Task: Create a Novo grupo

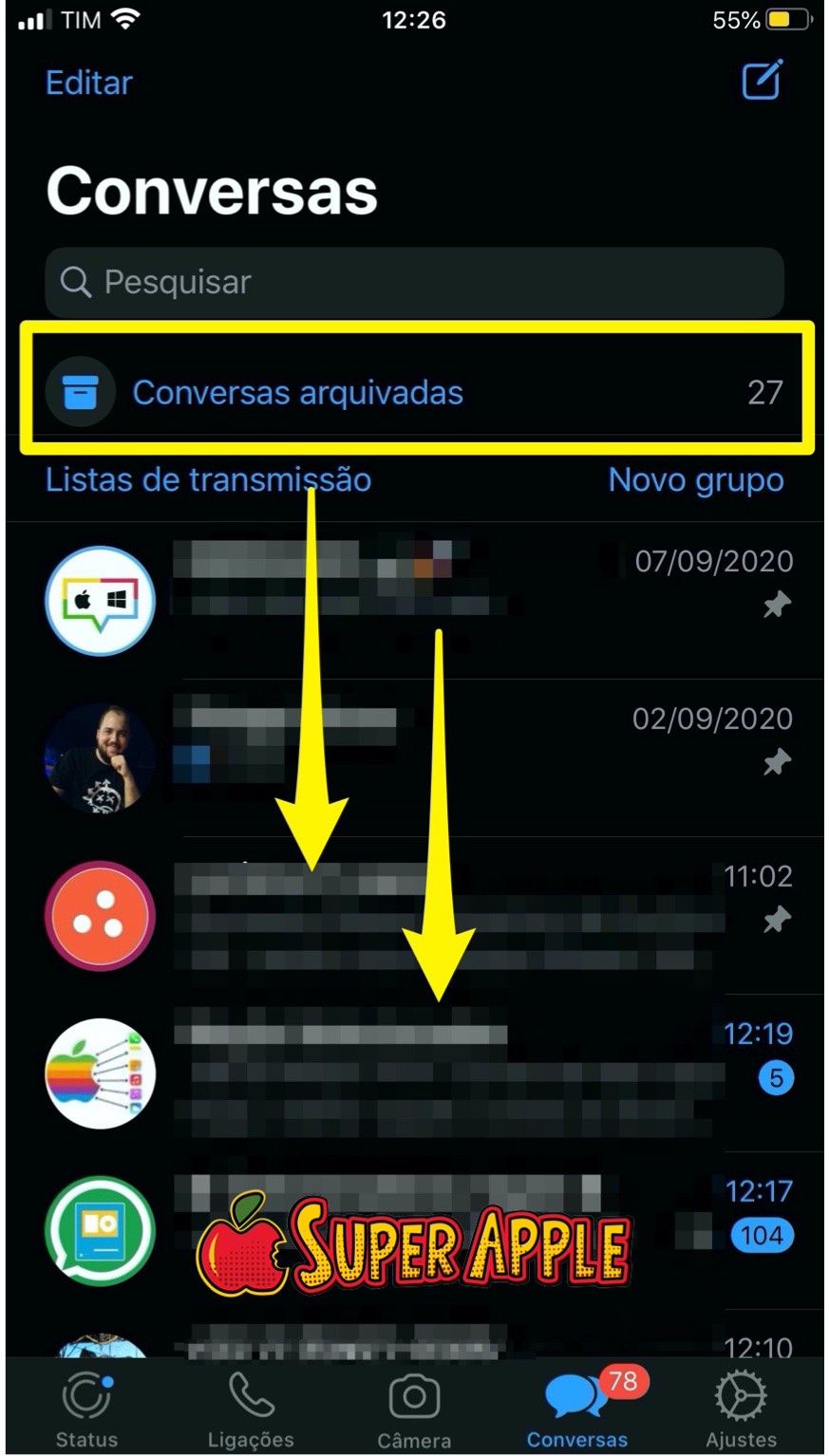Action: 695,479
